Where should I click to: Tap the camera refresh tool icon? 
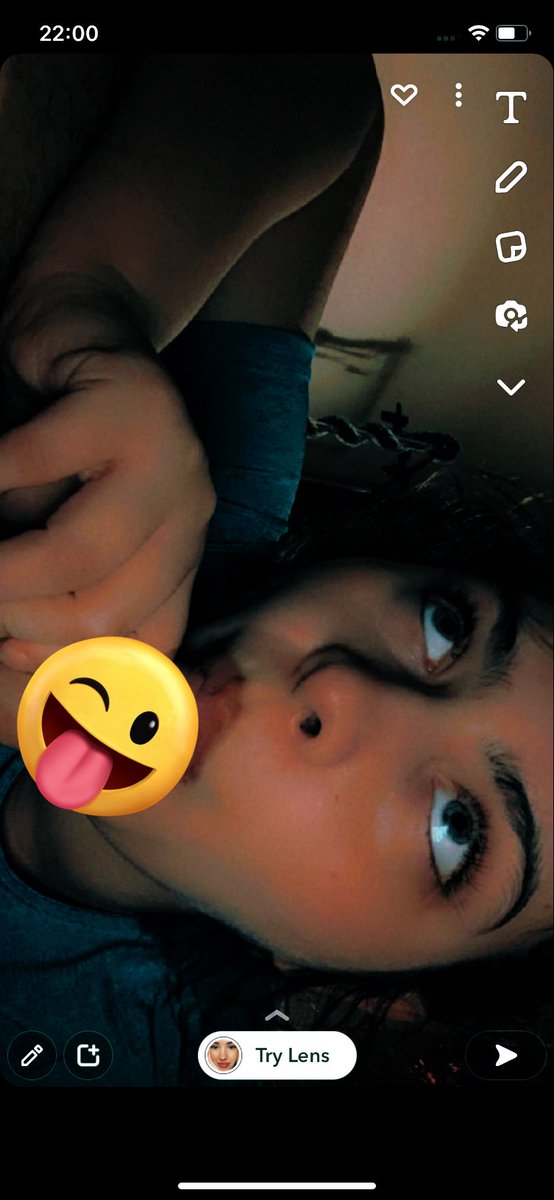(511, 317)
